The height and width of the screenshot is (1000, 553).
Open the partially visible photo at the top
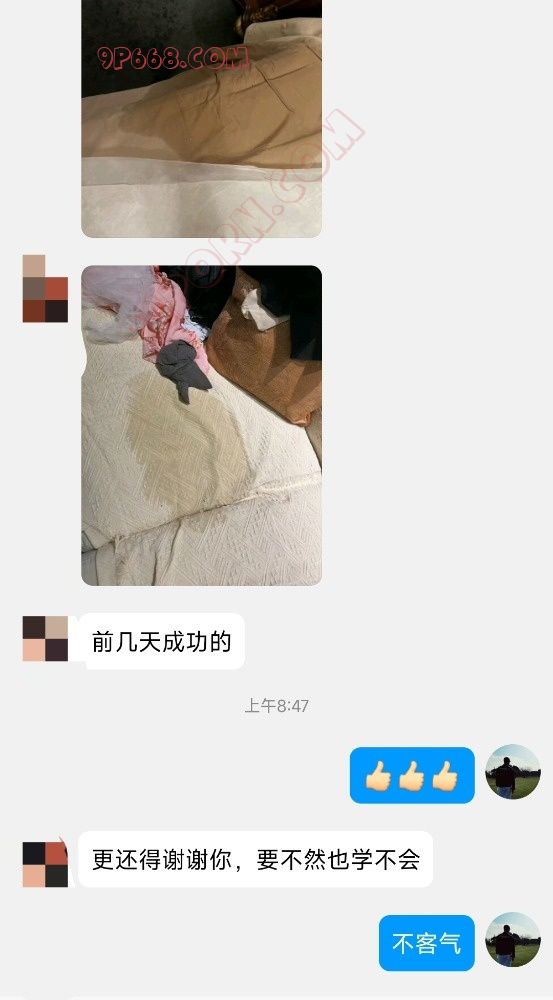tap(202, 119)
